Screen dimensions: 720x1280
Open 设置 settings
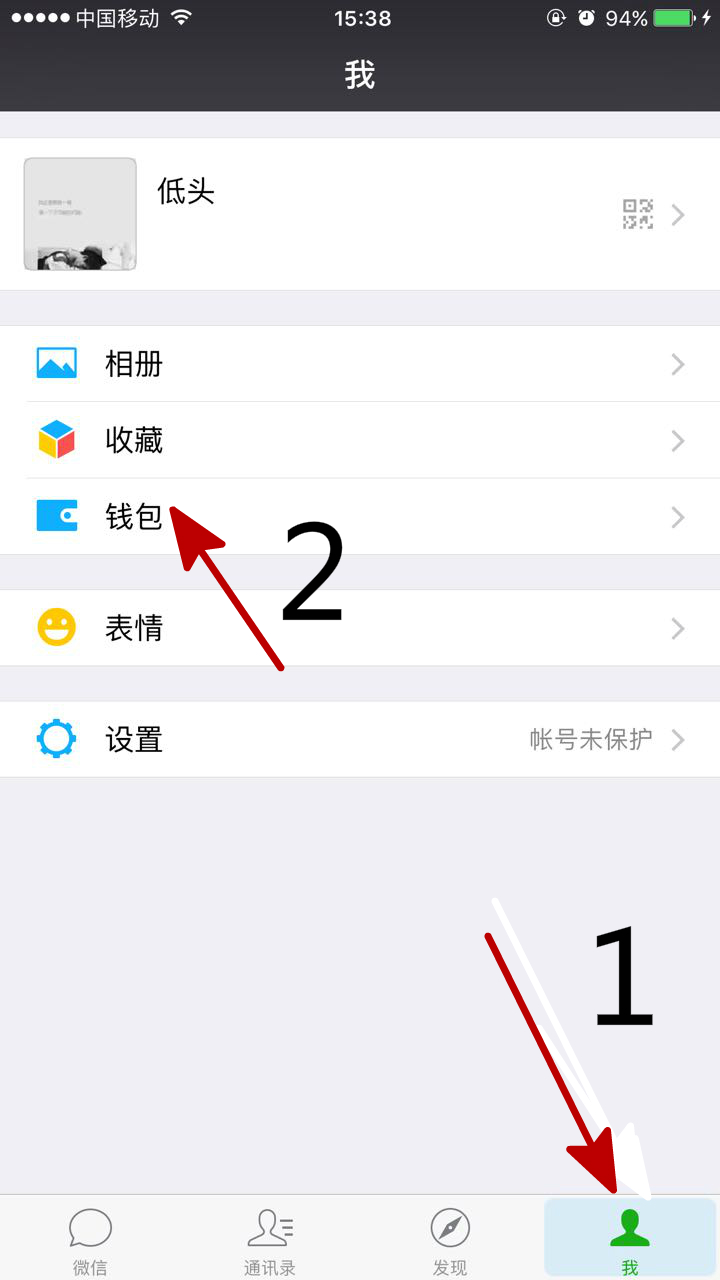pos(360,740)
